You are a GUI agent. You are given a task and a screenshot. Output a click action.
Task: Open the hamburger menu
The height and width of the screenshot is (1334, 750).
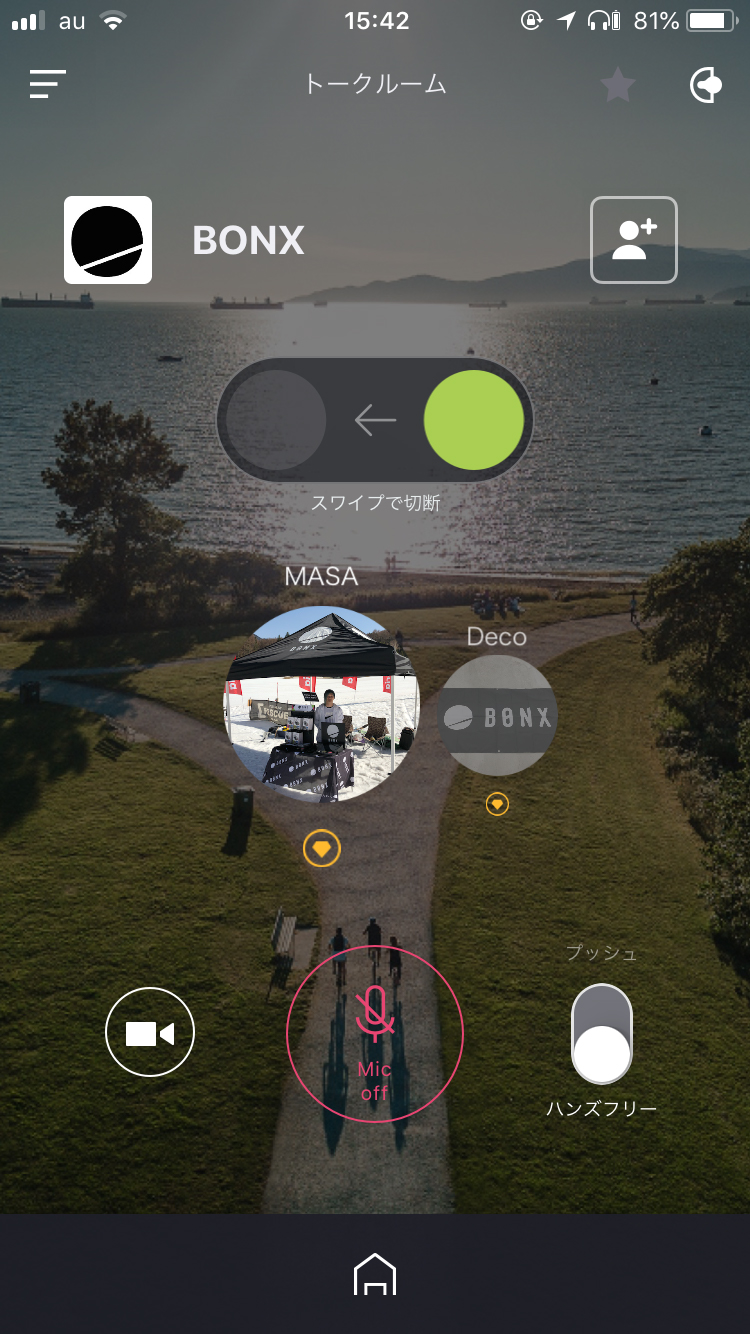coord(47,84)
